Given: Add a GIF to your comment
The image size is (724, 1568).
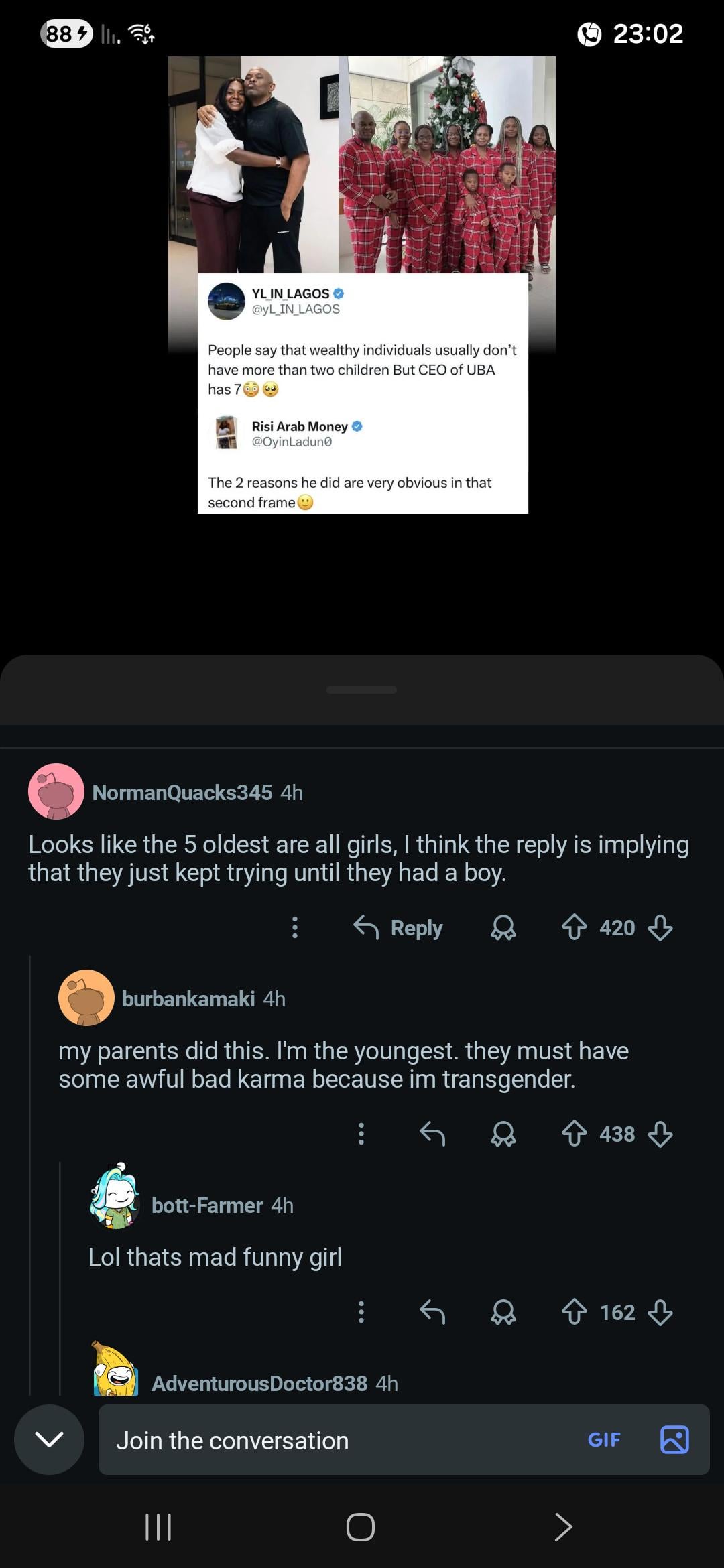Looking at the screenshot, I should coord(603,1440).
